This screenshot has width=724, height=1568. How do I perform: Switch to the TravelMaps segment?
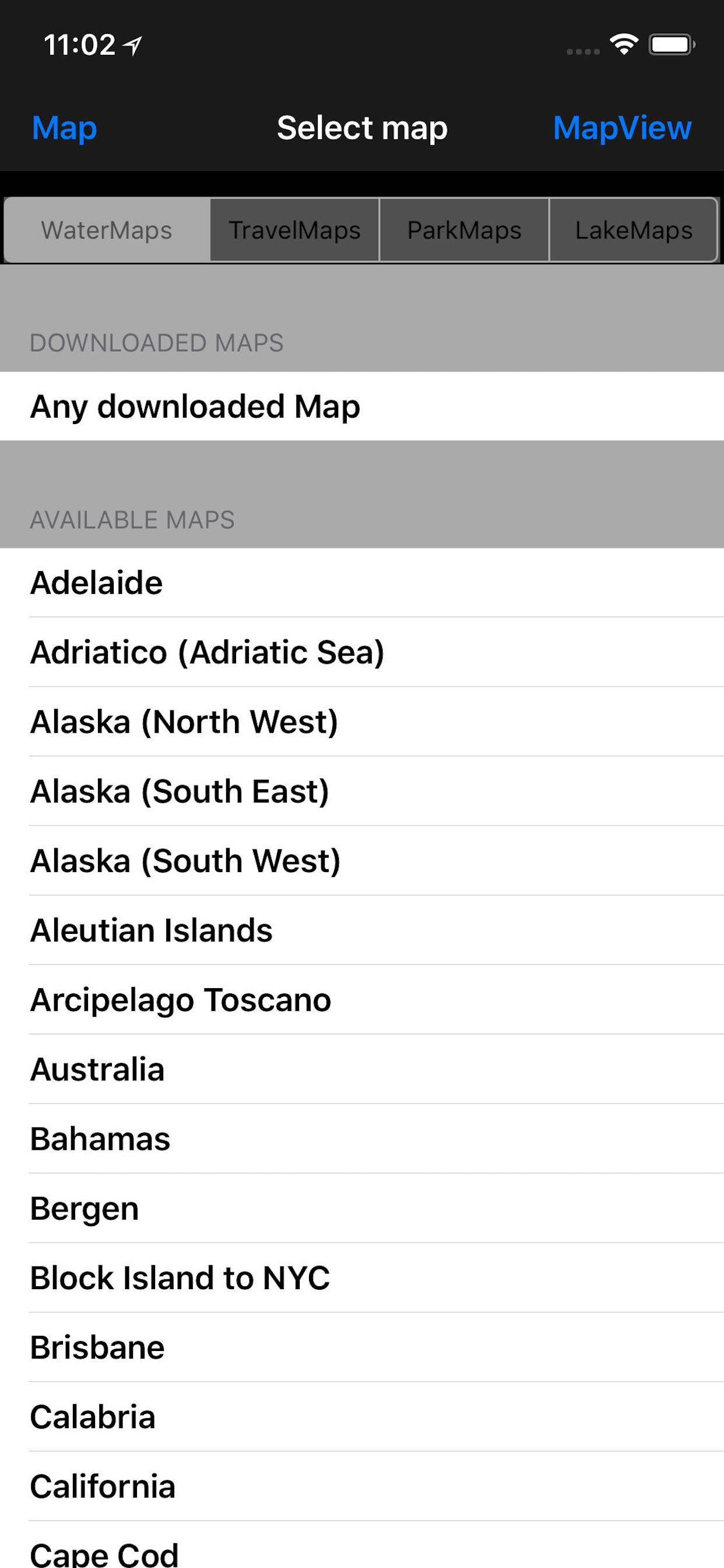point(294,230)
